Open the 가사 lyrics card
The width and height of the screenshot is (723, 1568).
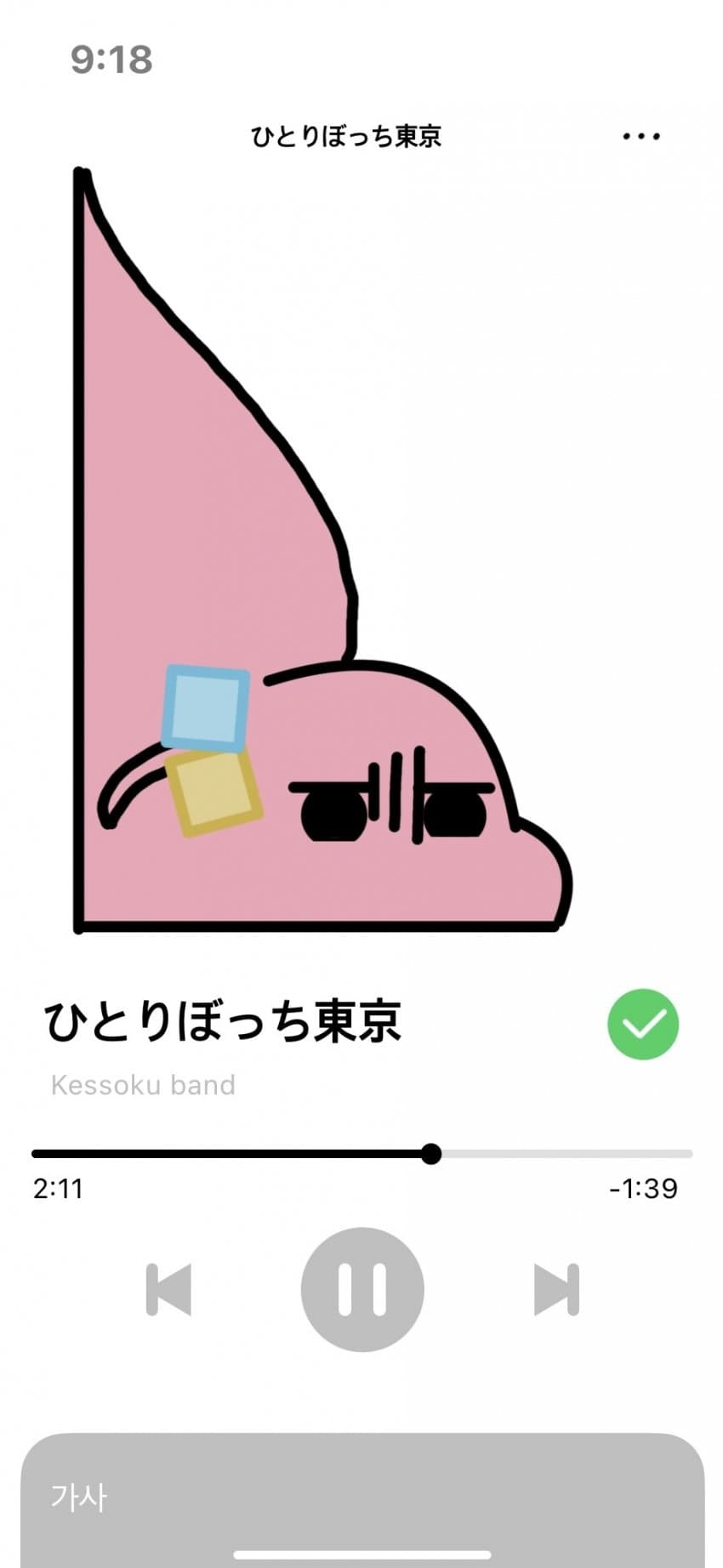coord(362,1497)
